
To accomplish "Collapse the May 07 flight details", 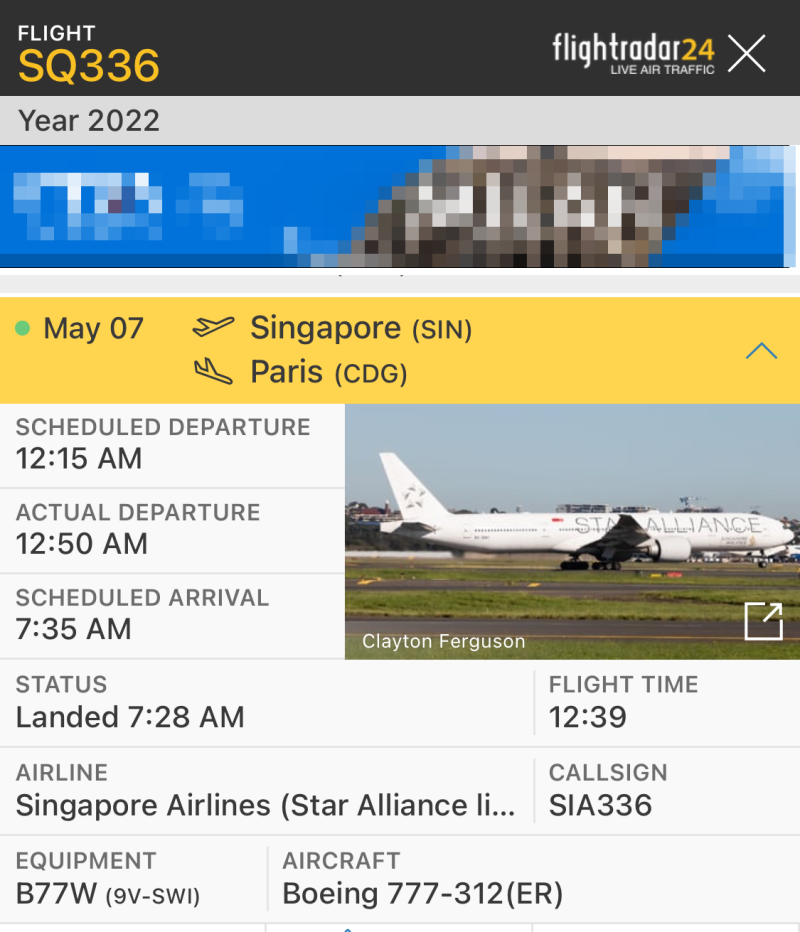I will click(x=762, y=350).
